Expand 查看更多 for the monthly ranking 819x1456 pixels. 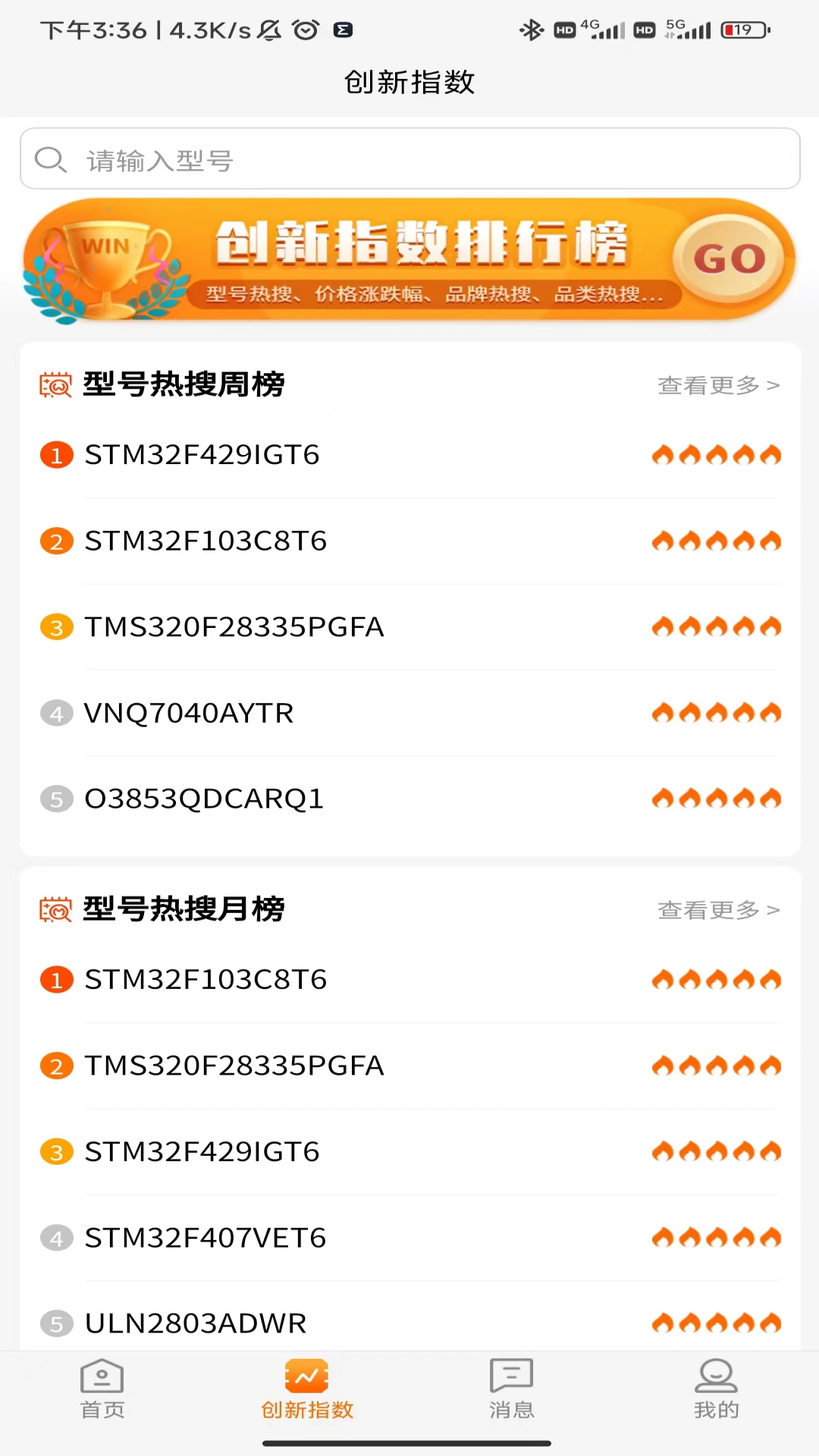717,910
